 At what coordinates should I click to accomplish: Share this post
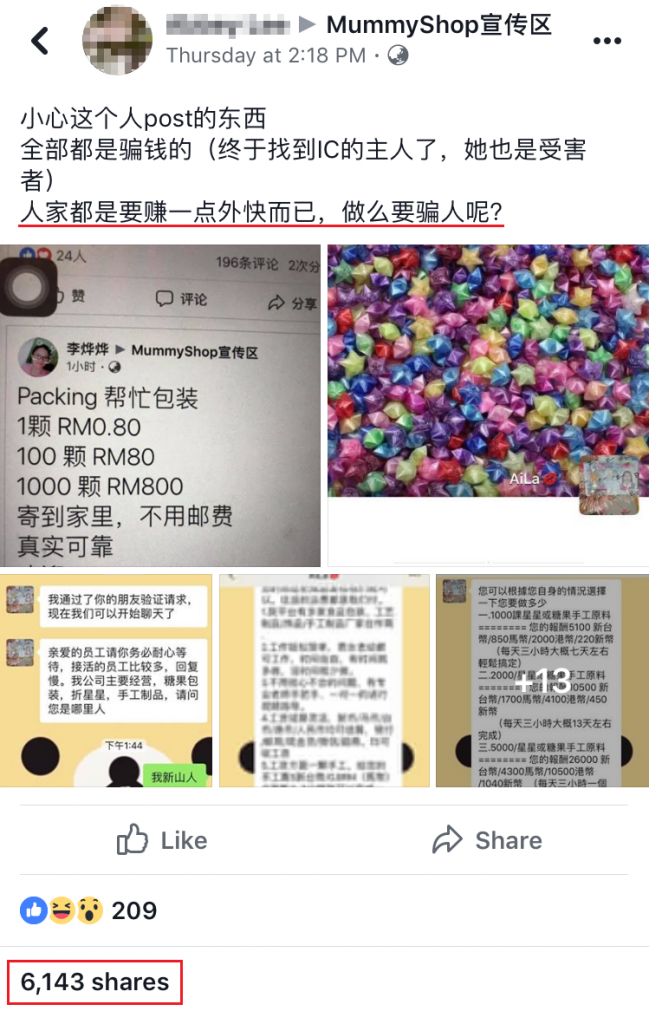click(487, 840)
